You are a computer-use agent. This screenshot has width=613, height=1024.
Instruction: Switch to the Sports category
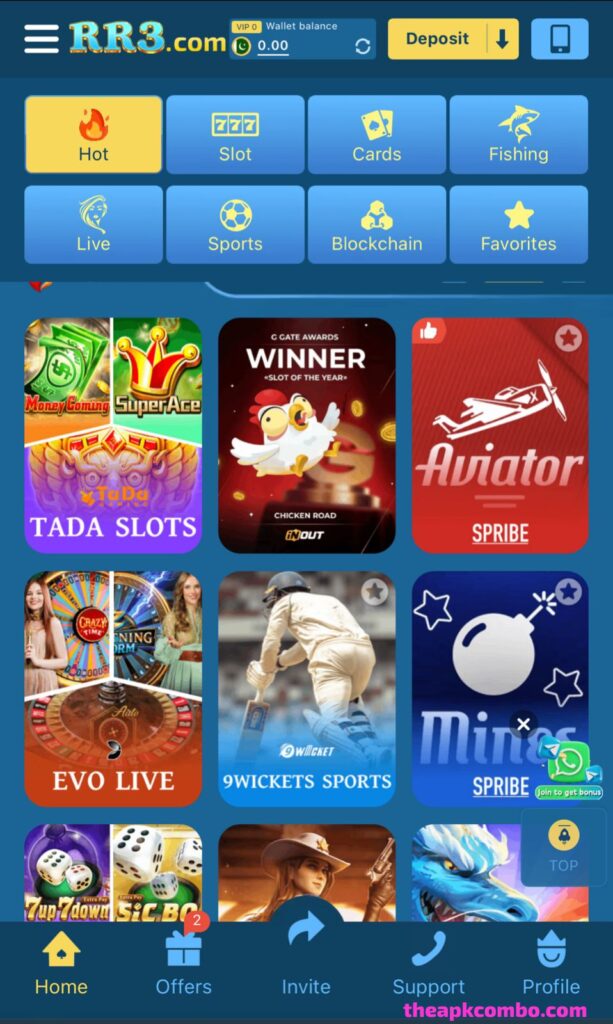click(x=235, y=225)
